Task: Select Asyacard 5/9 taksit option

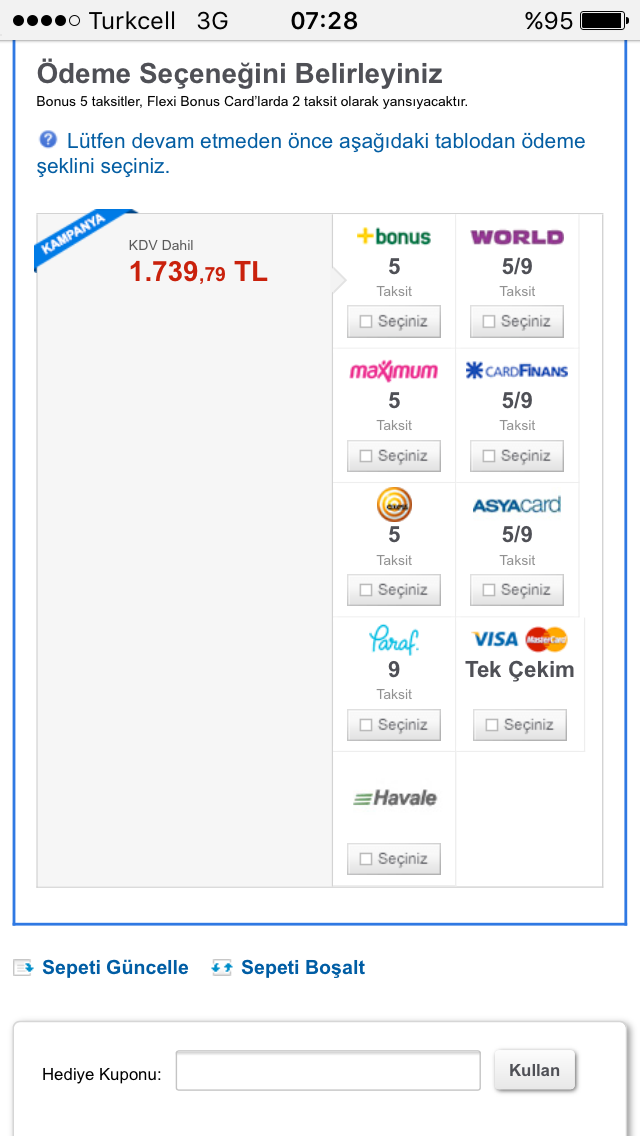Action: pos(517,590)
